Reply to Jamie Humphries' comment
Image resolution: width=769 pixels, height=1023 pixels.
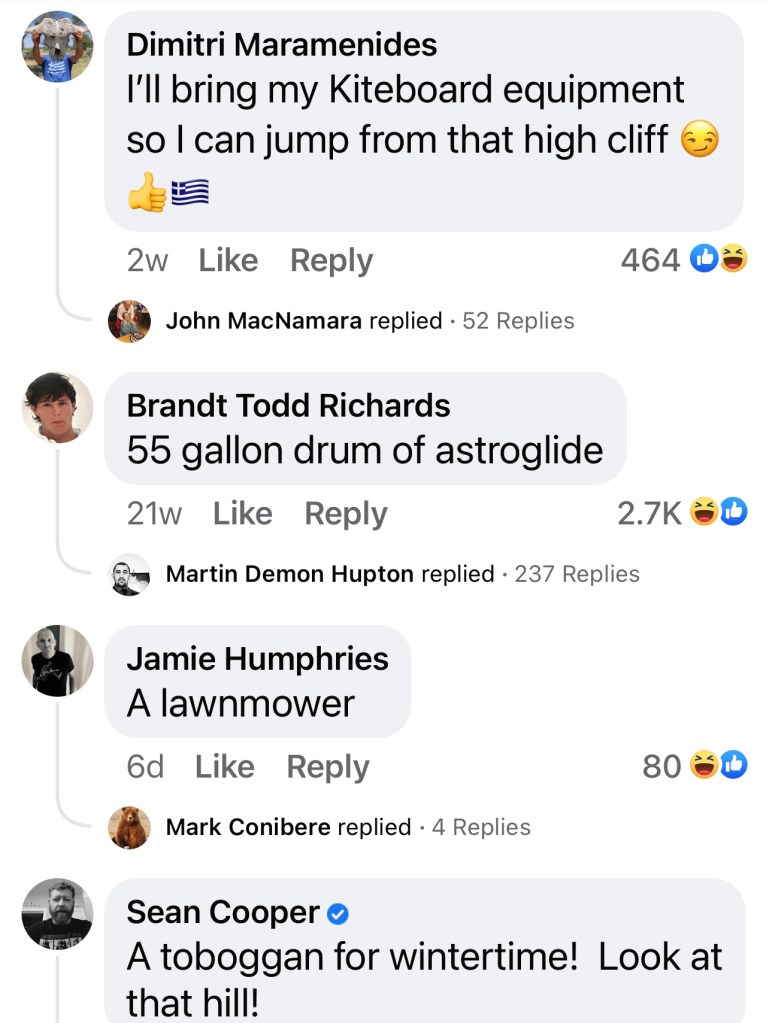click(327, 767)
